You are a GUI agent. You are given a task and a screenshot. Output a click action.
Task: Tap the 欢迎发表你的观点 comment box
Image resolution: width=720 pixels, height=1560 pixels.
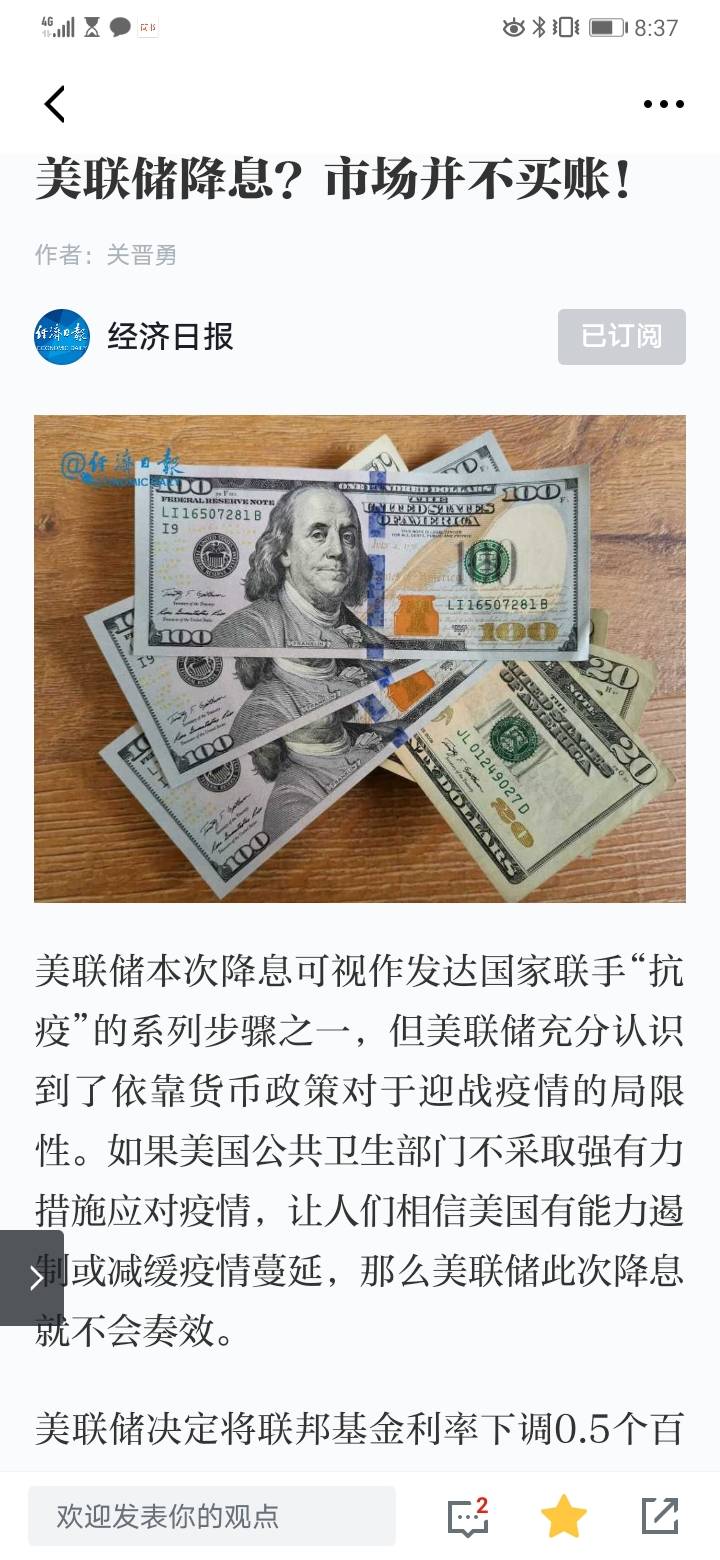(211, 1516)
